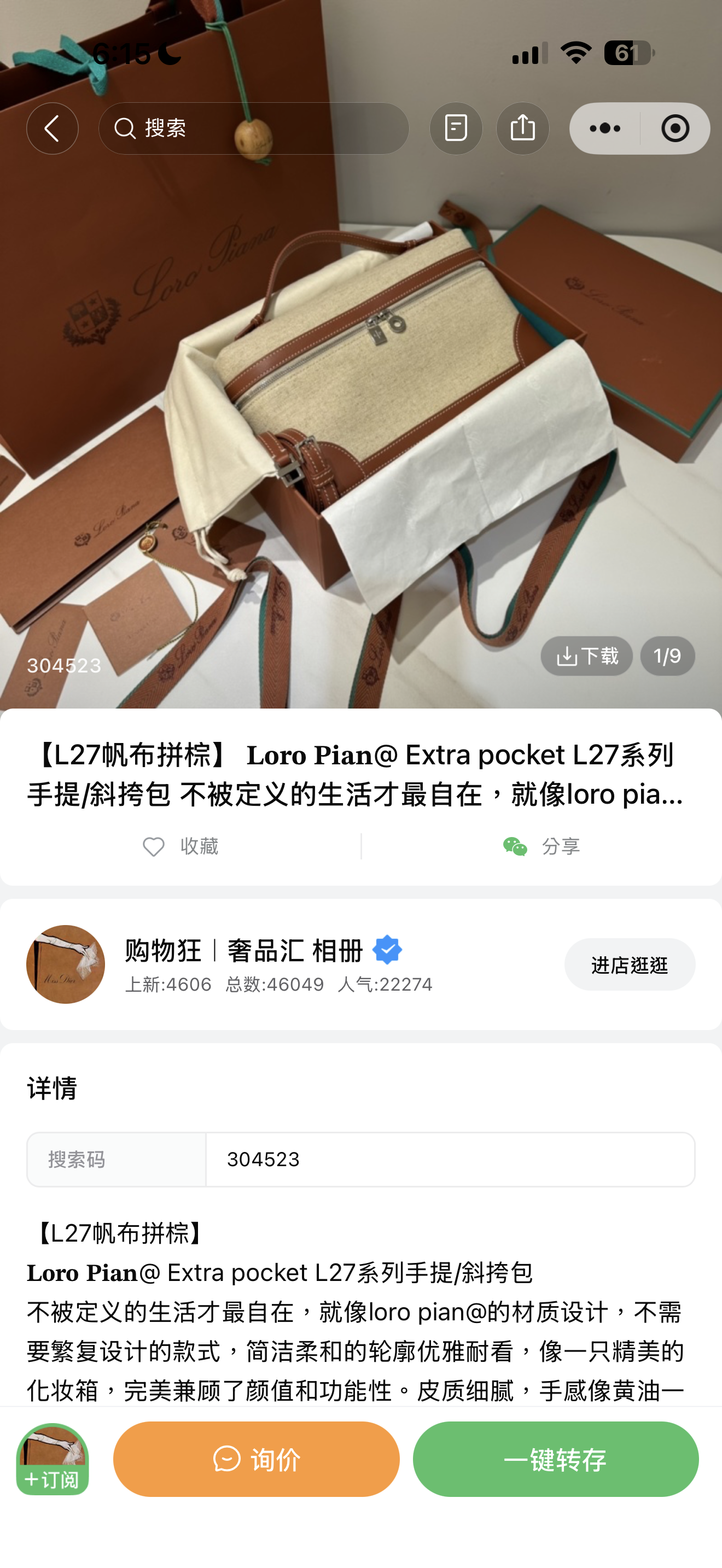The image size is (722, 1568).
Task: Ask for the price with 询价
Action: 257,1459
